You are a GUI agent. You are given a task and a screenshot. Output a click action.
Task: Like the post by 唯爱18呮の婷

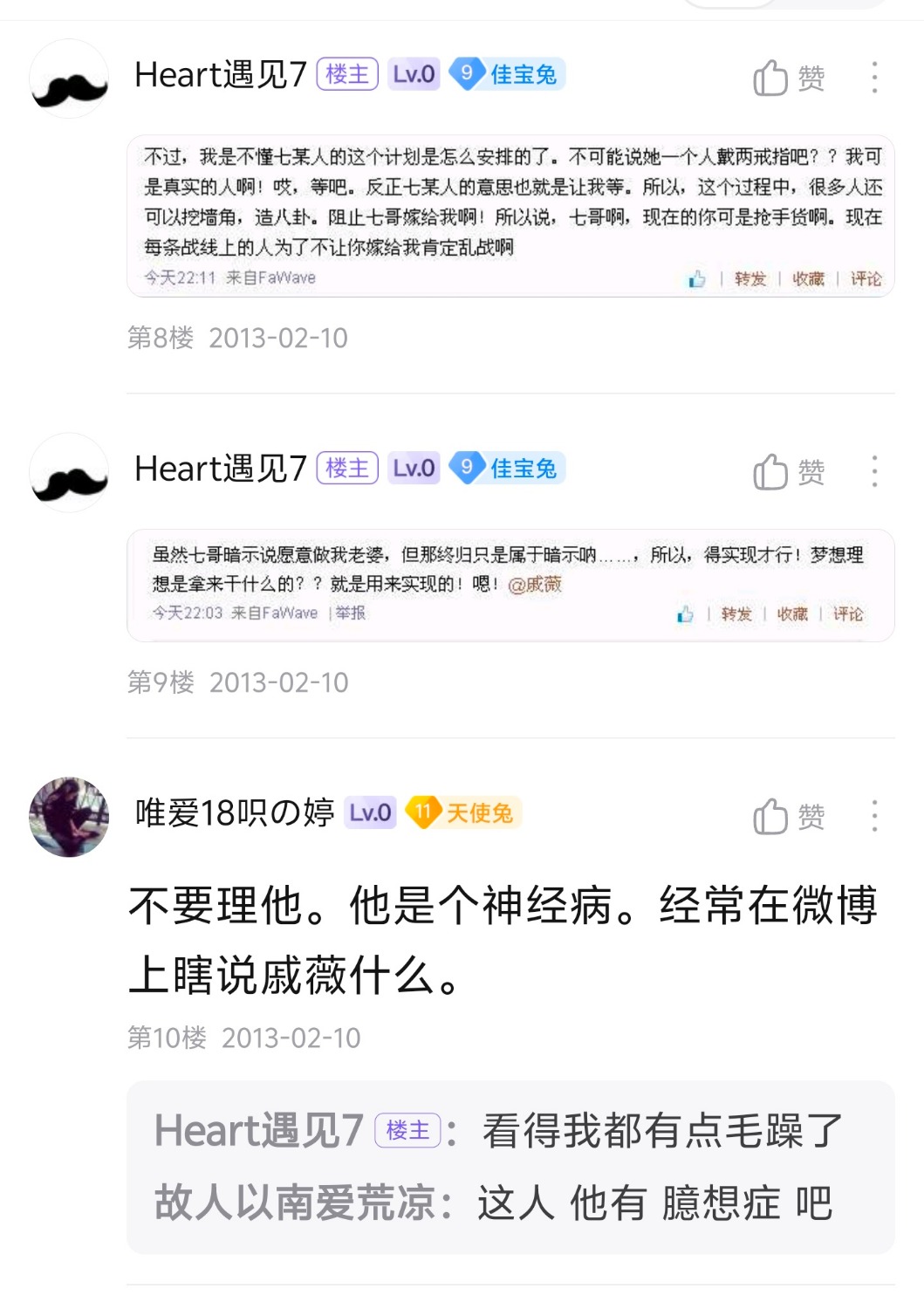click(788, 816)
